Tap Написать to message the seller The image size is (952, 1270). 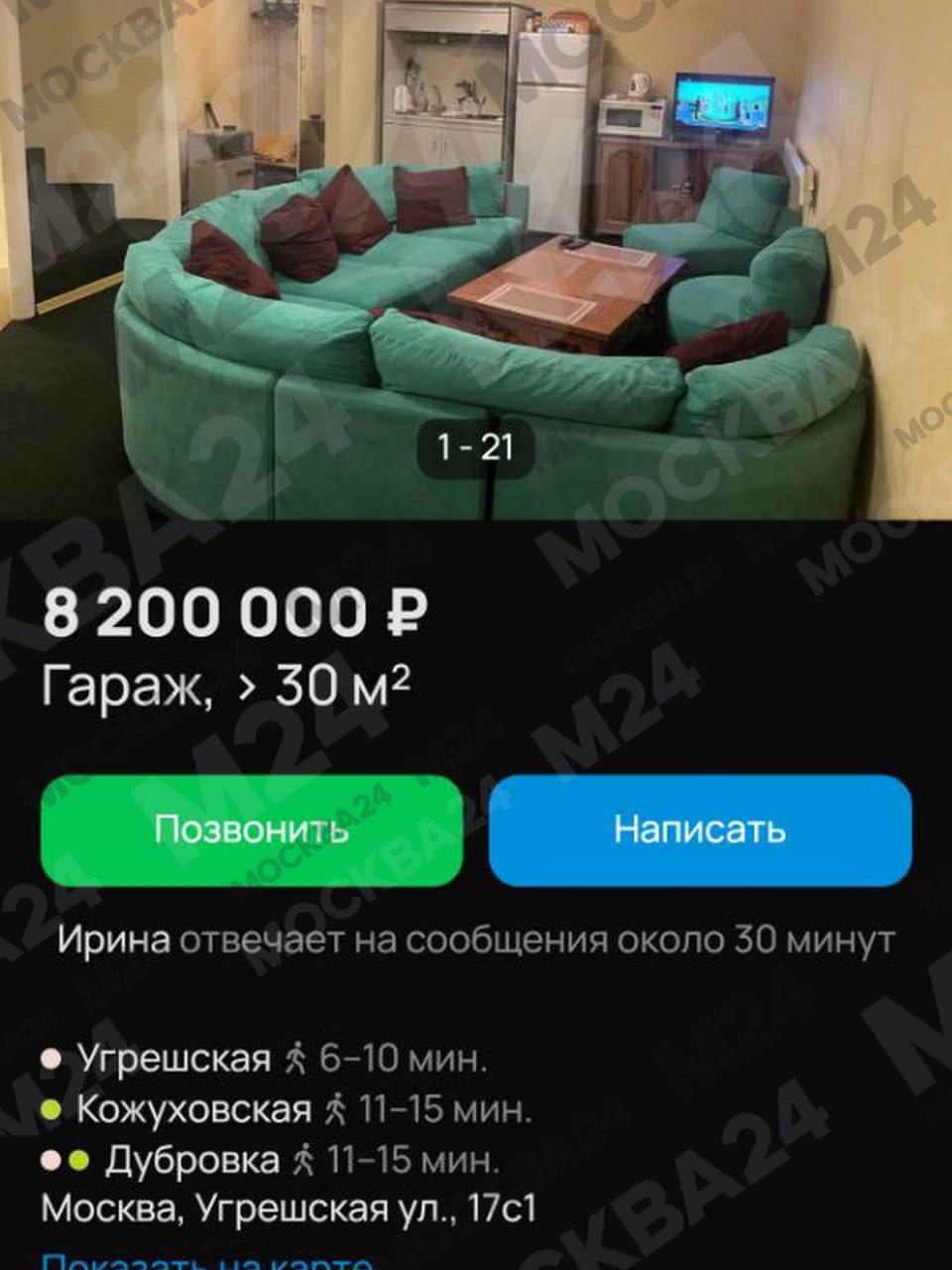(x=700, y=829)
